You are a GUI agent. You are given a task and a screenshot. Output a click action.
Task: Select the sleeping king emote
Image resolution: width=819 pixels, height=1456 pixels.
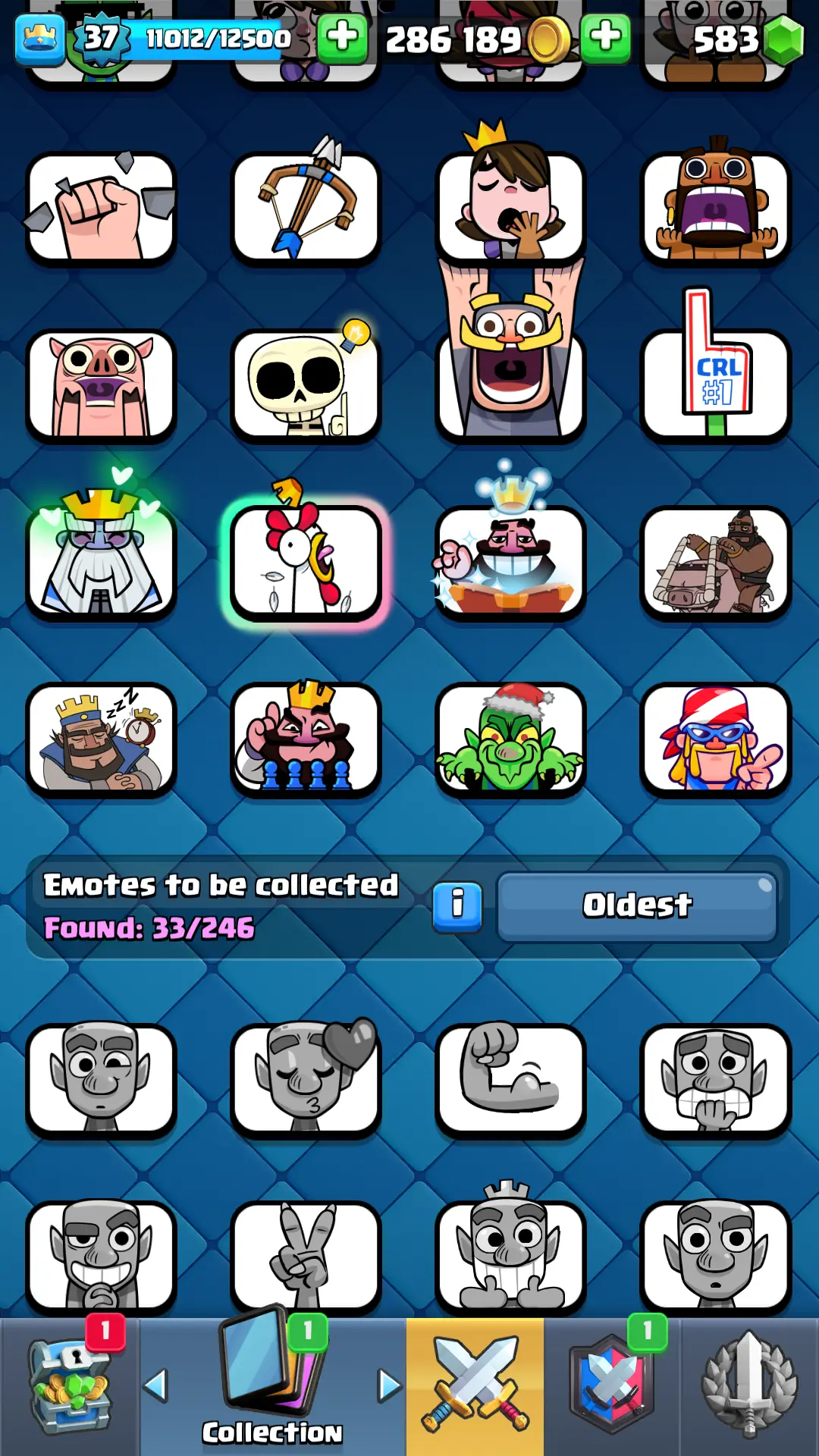point(101,739)
